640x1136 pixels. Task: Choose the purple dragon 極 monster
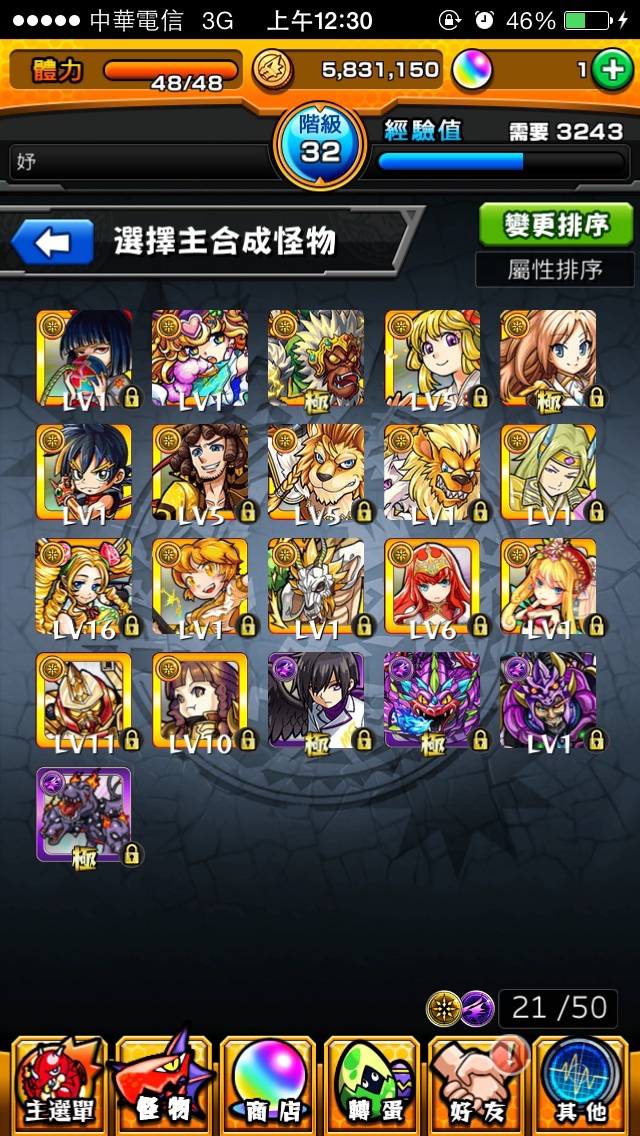[432, 700]
